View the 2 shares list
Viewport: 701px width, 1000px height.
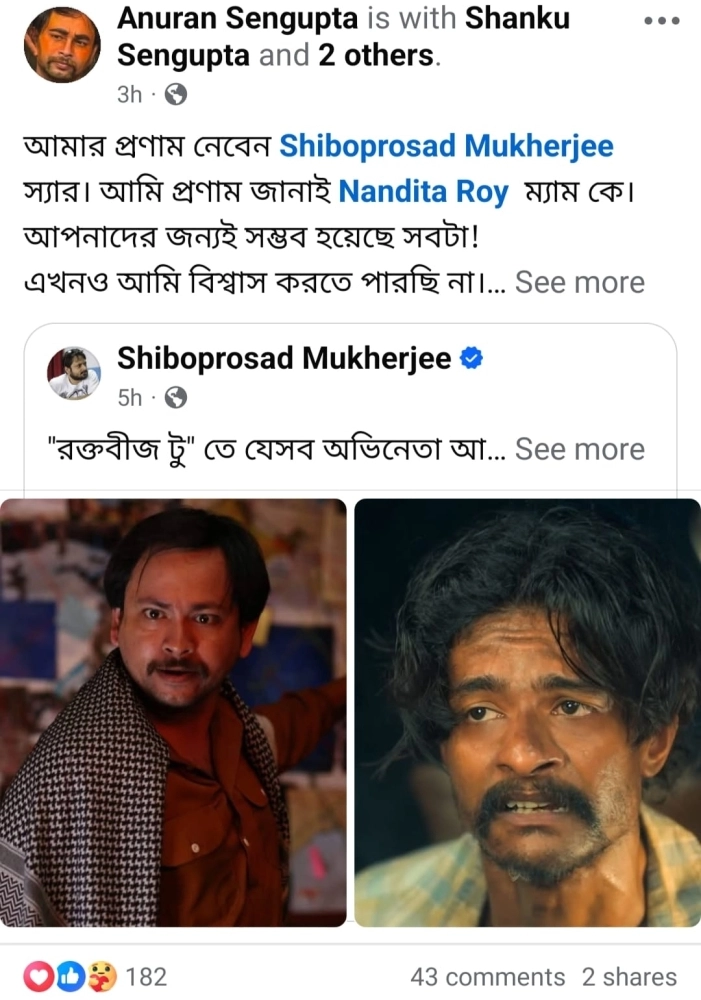[x=629, y=977]
